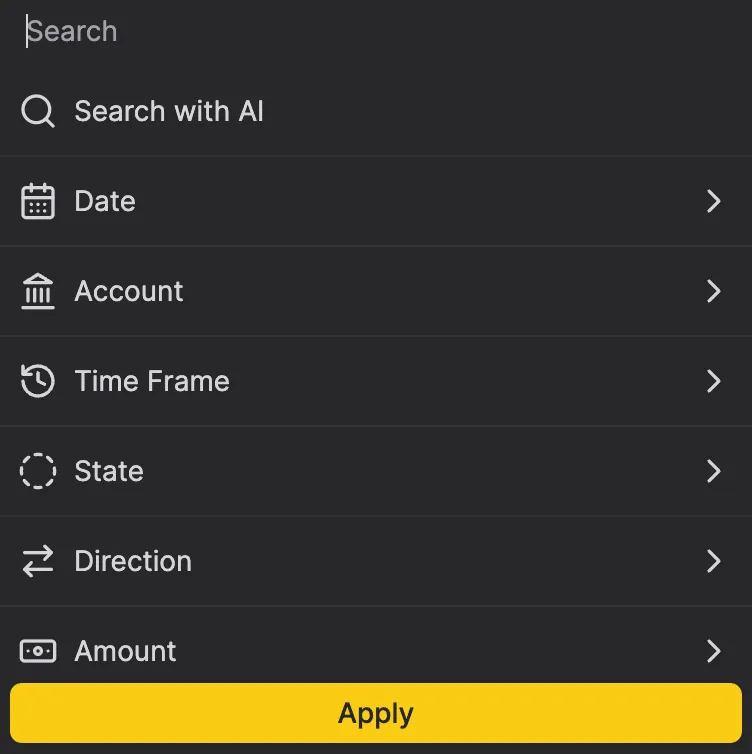
Task: Expand the Date filter chevron
Action: [x=713, y=201]
